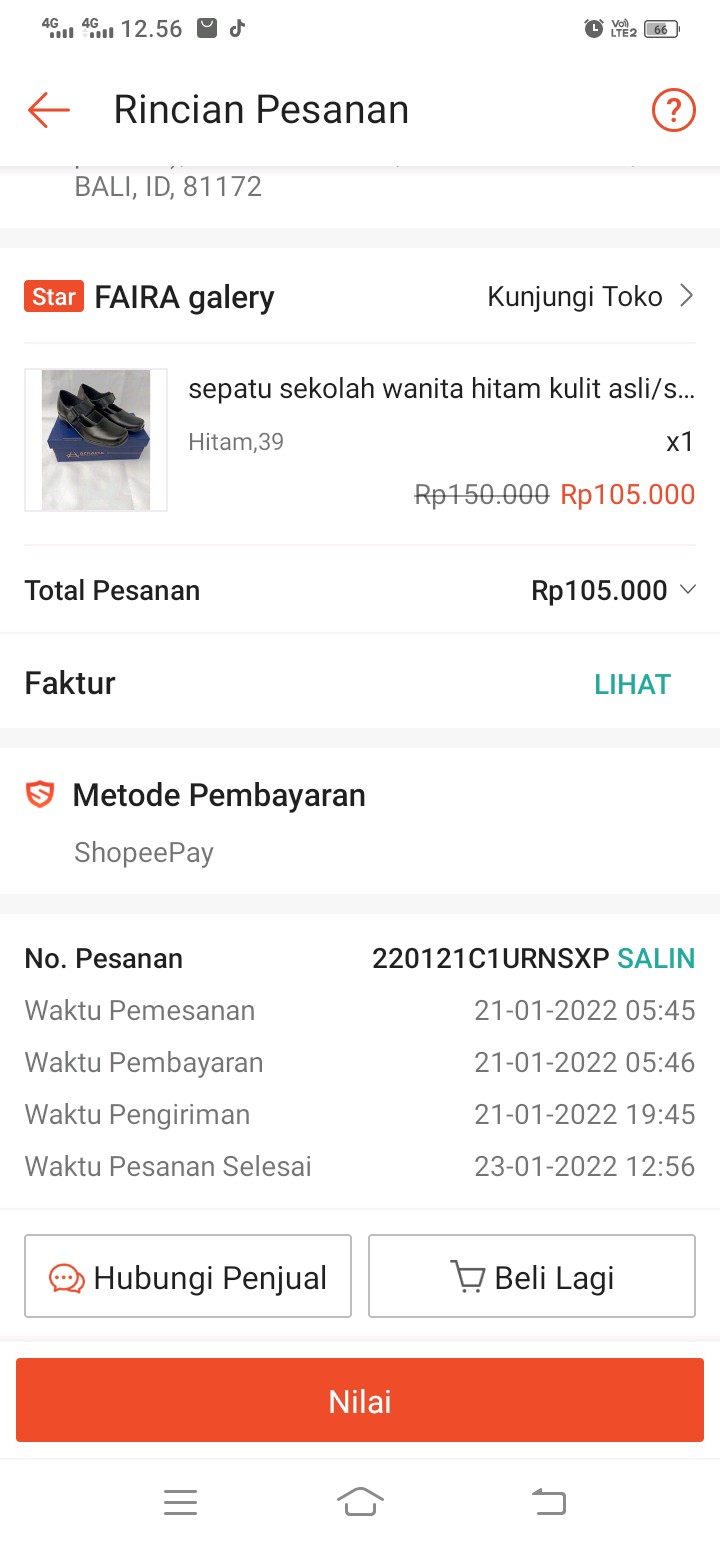Collapse the Rp105.000 total details arrow
720x1544 pixels.
point(688,590)
